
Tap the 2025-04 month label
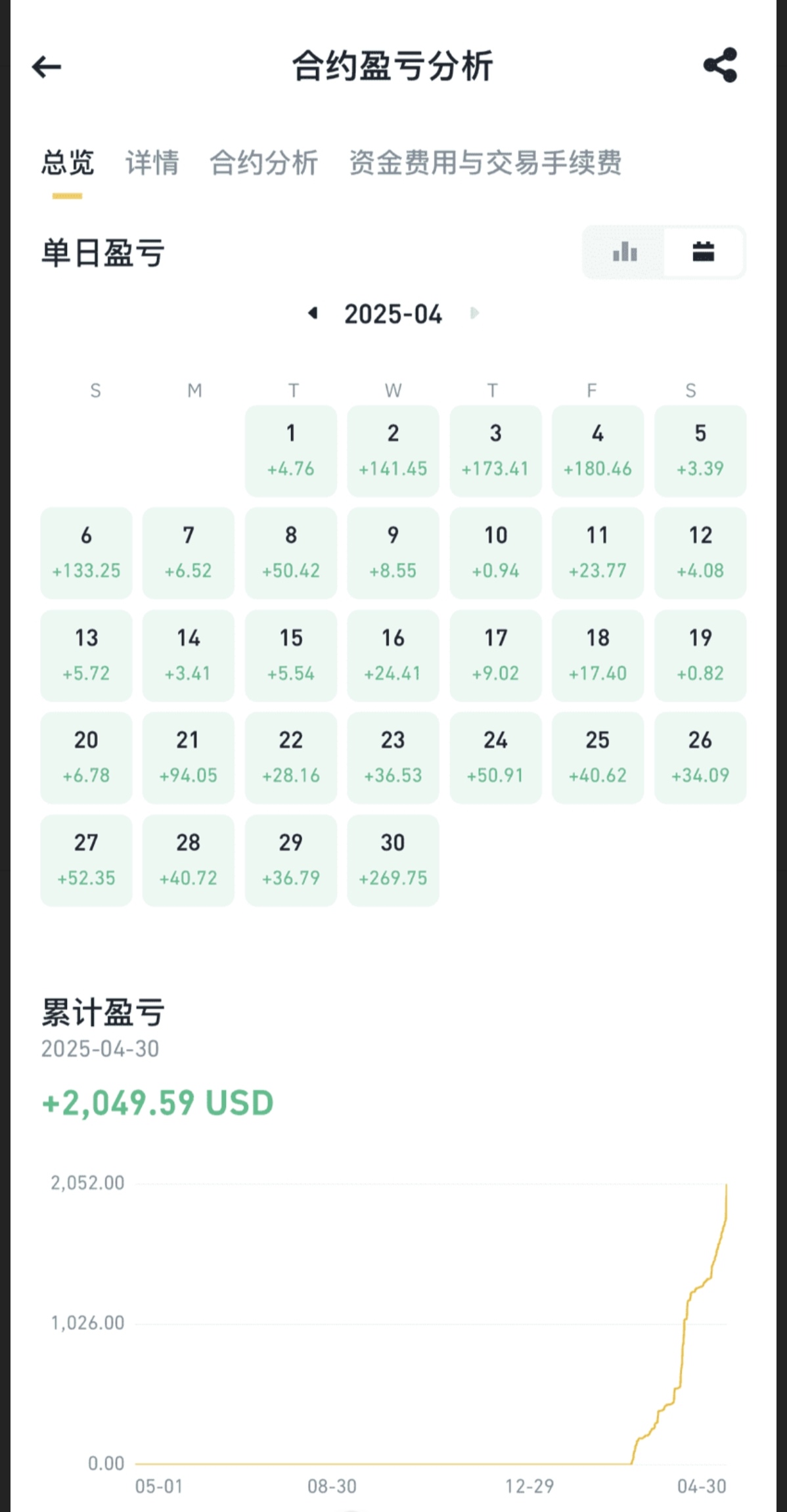(x=393, y=314)
